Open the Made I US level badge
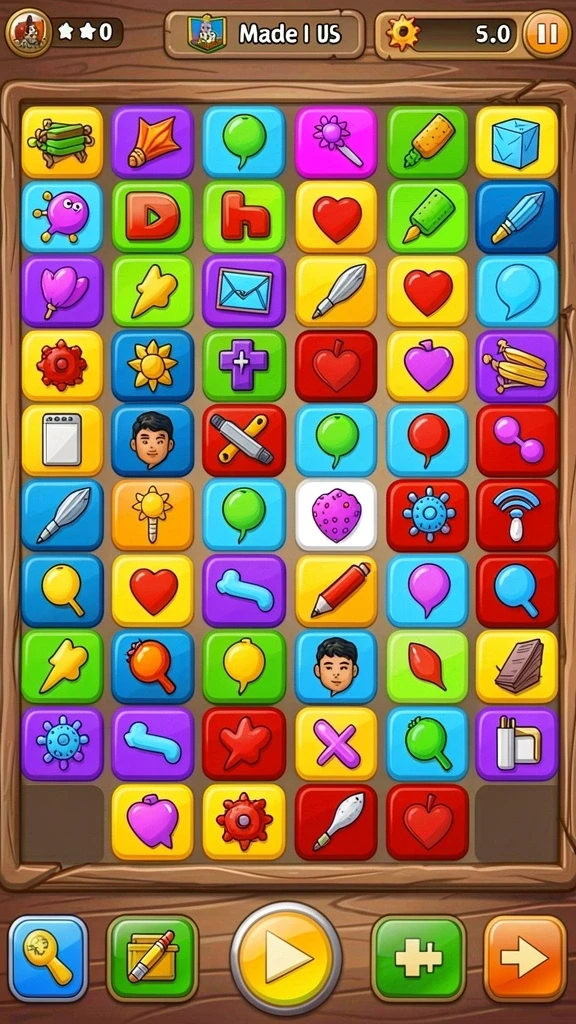The image size is (576, 1024). click(x=264, y=34)
